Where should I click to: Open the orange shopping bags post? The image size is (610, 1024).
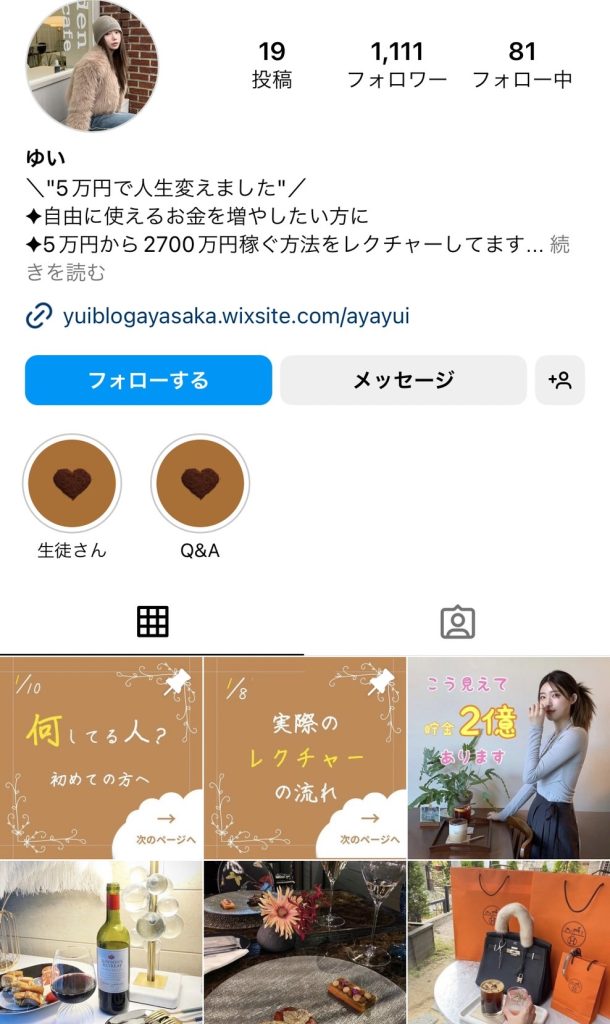pyautogui.click(x=509, y=942)
